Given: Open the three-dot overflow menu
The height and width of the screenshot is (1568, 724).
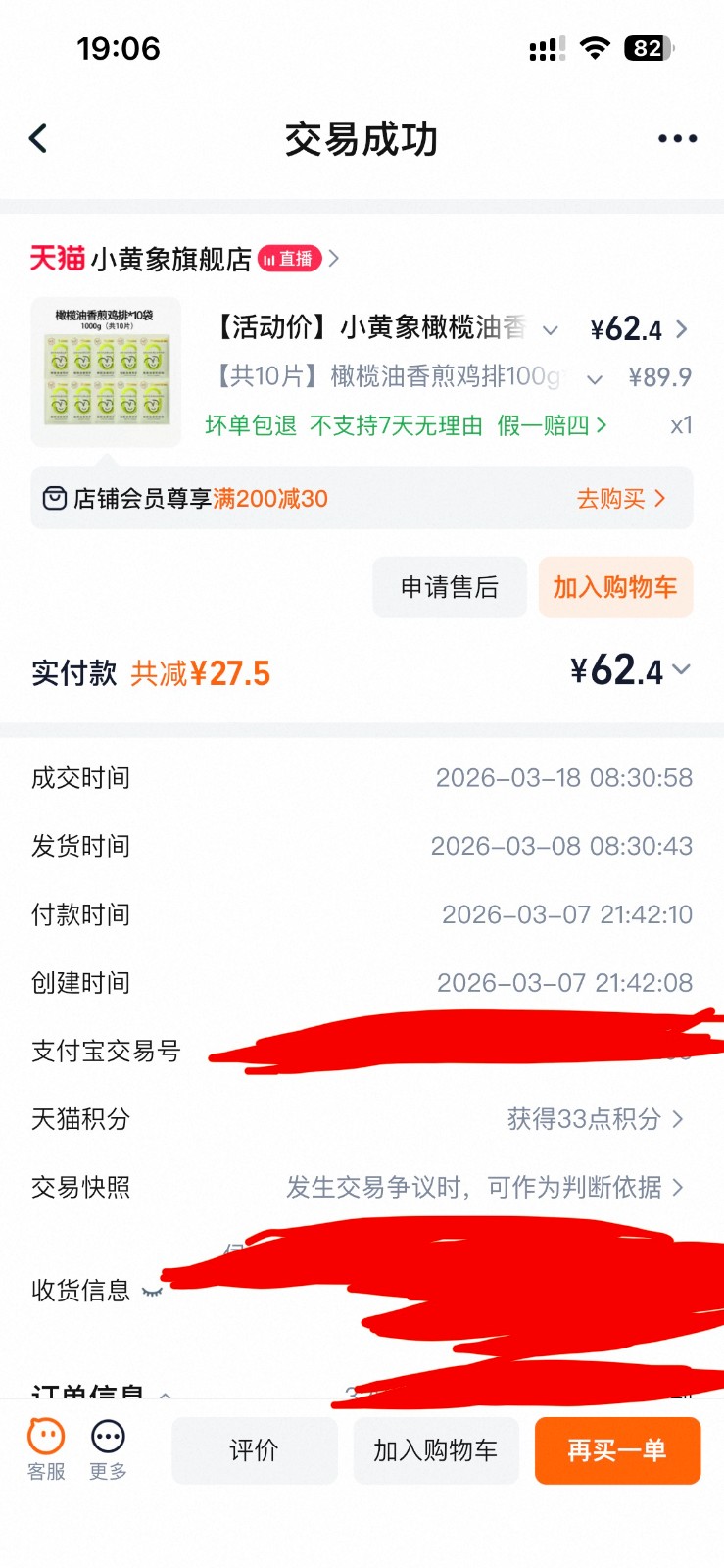Looking at the screenshot, I should 677,139.
